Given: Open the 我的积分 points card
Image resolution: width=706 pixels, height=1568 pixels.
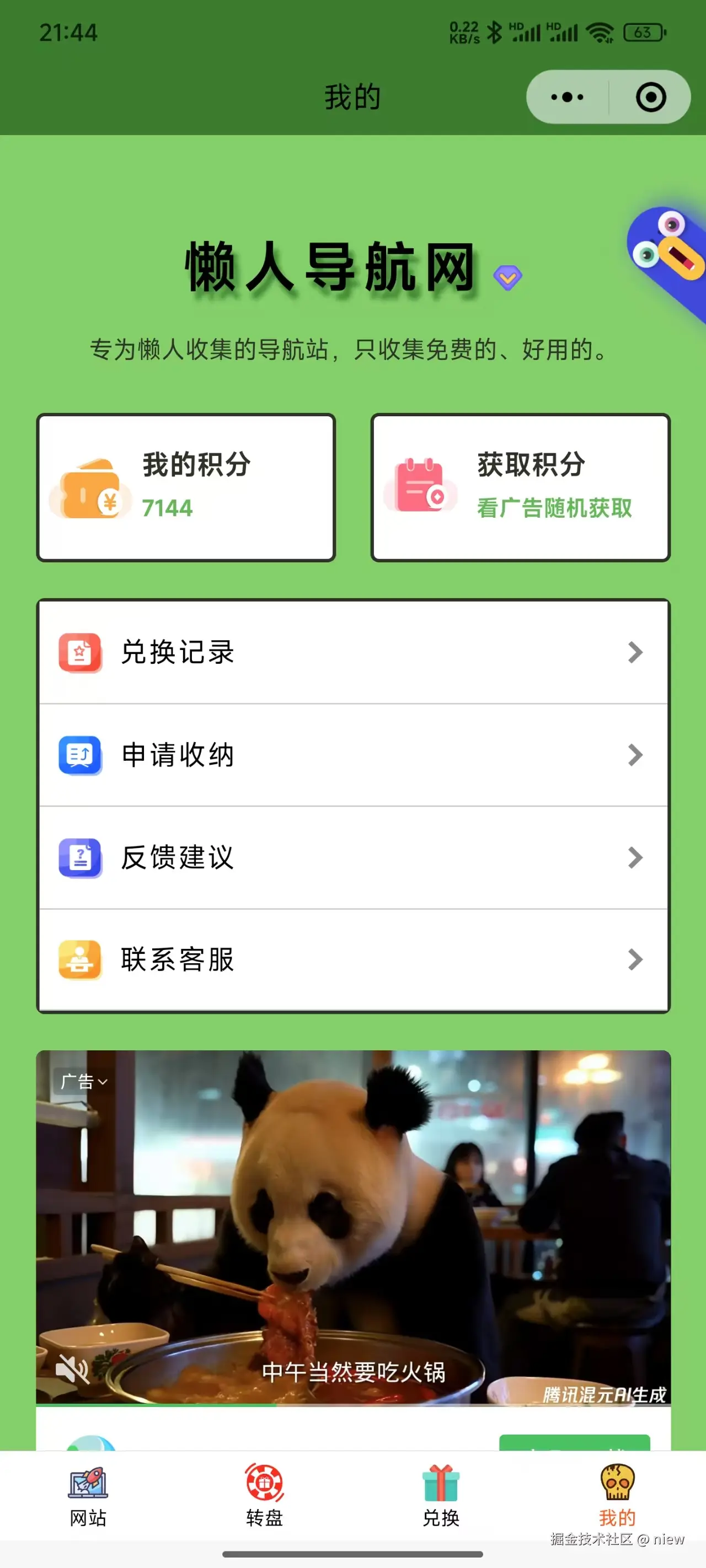Looking at the screenshot, I should (x=186, y=487).
